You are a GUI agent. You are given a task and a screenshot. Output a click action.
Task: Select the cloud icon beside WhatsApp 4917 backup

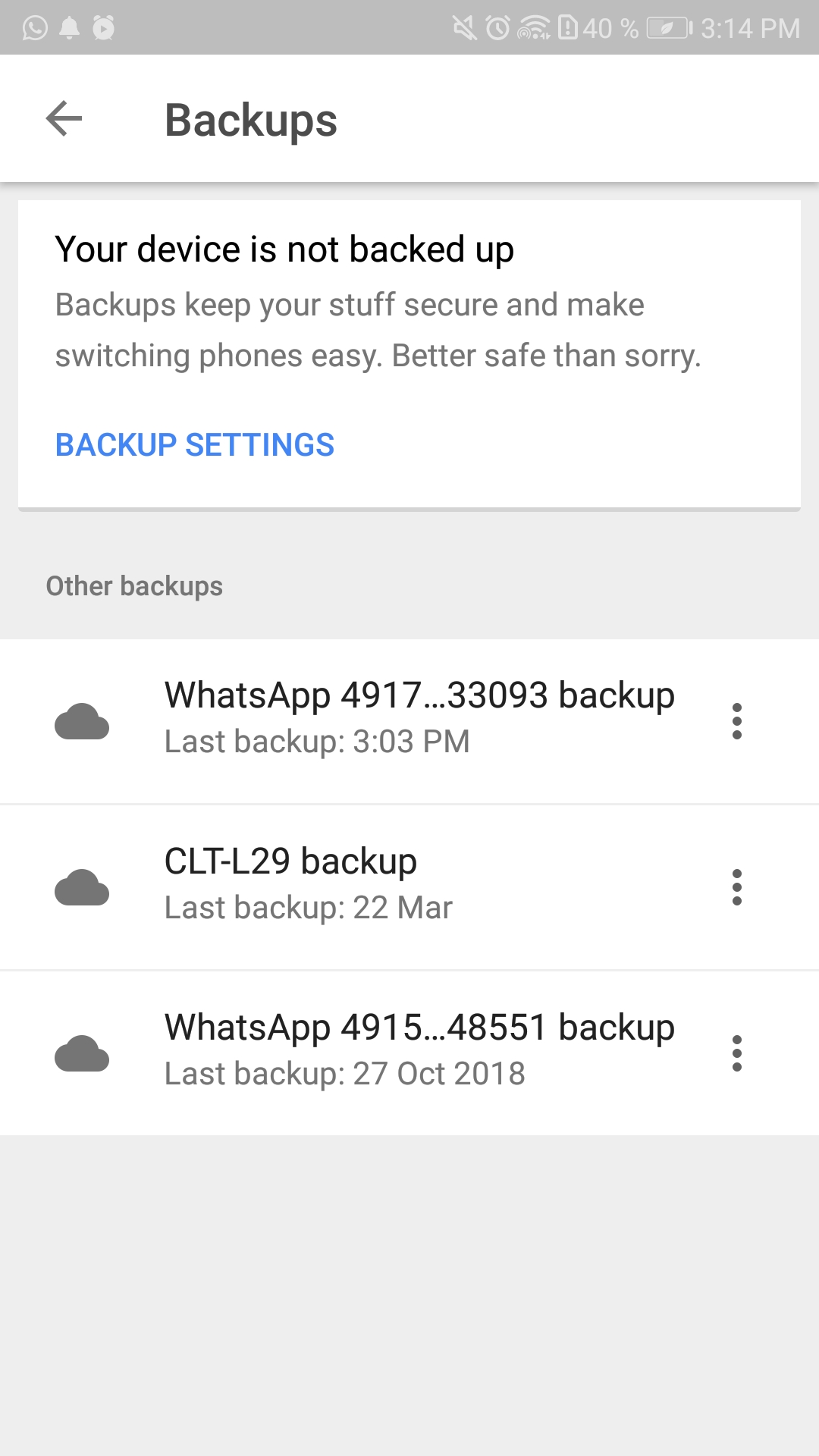(x=82, y=721)
